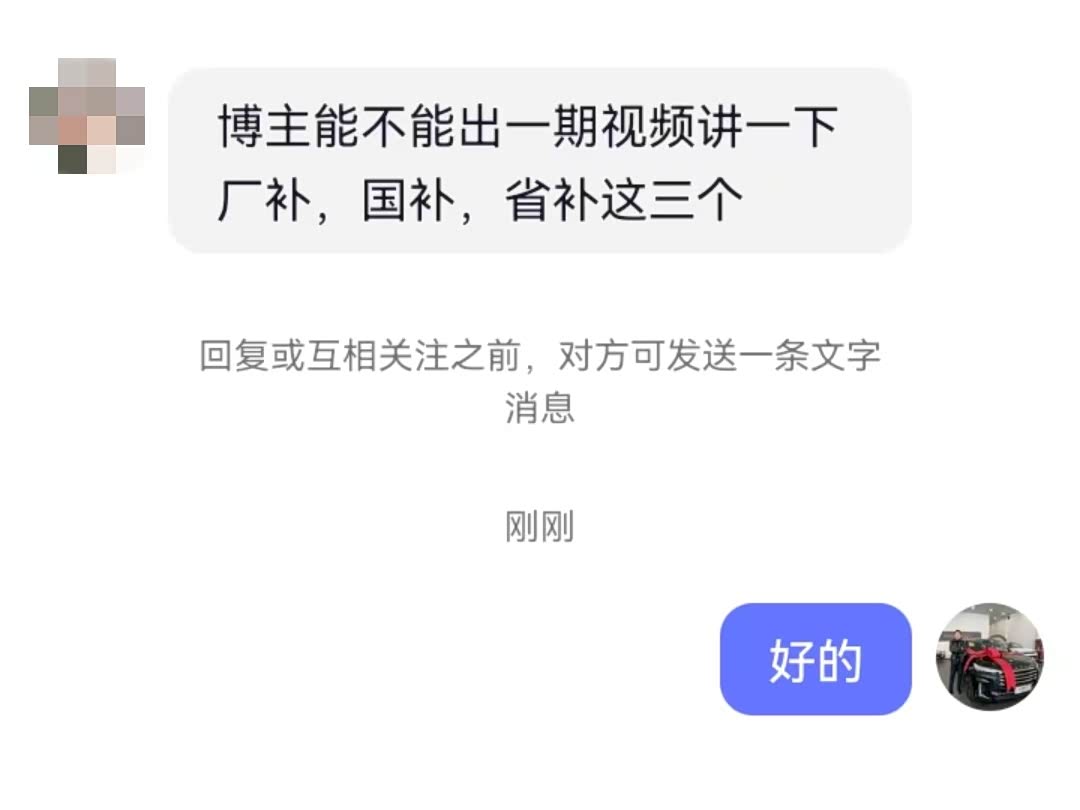Viewport: 1080px width, 810px height.
Task: Open the sender's pixelated profile avatar
Action: (x=87, y=116)
